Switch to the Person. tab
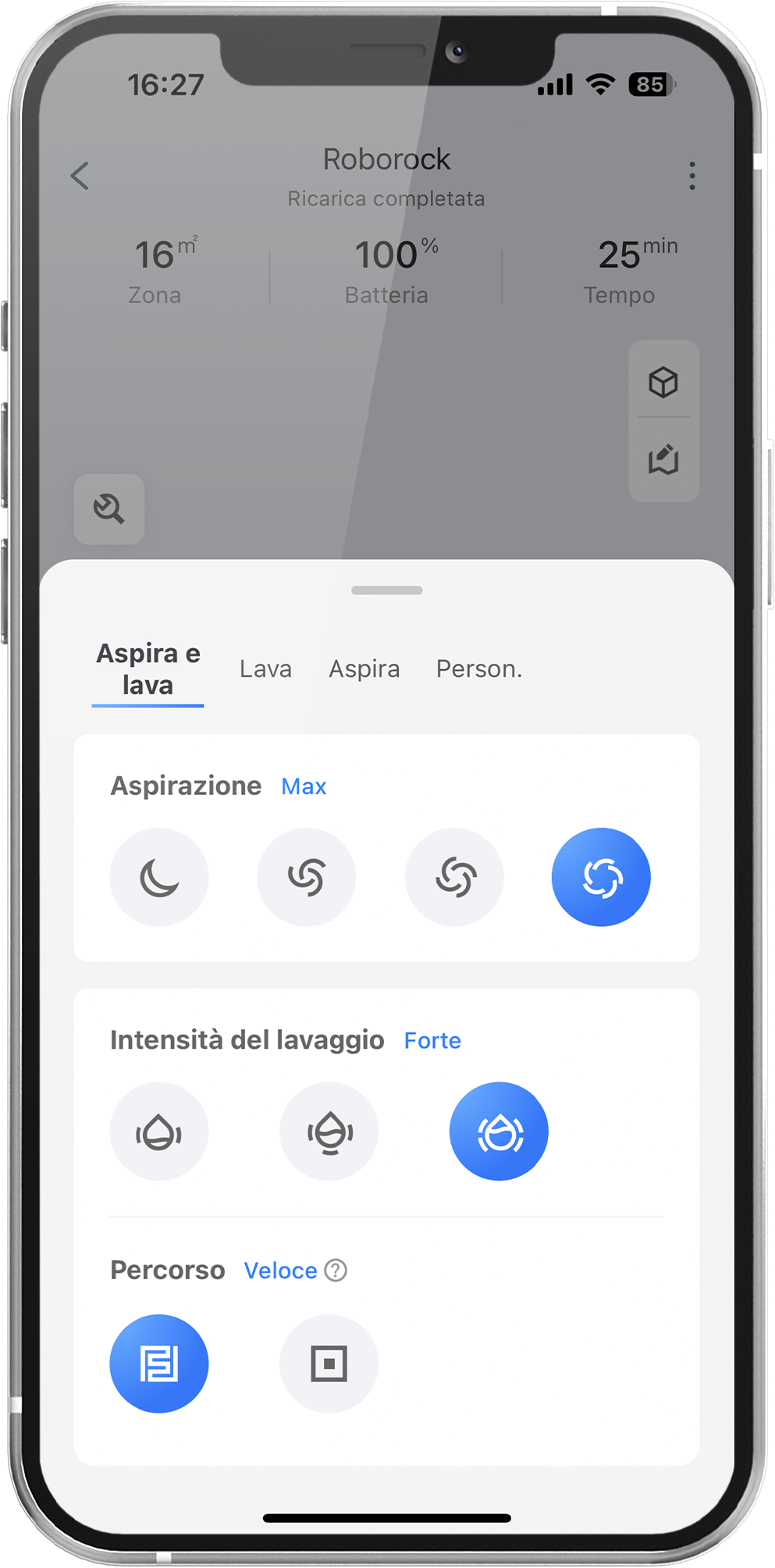This screenshot has width=775, height=1568. tap(478, 669)
